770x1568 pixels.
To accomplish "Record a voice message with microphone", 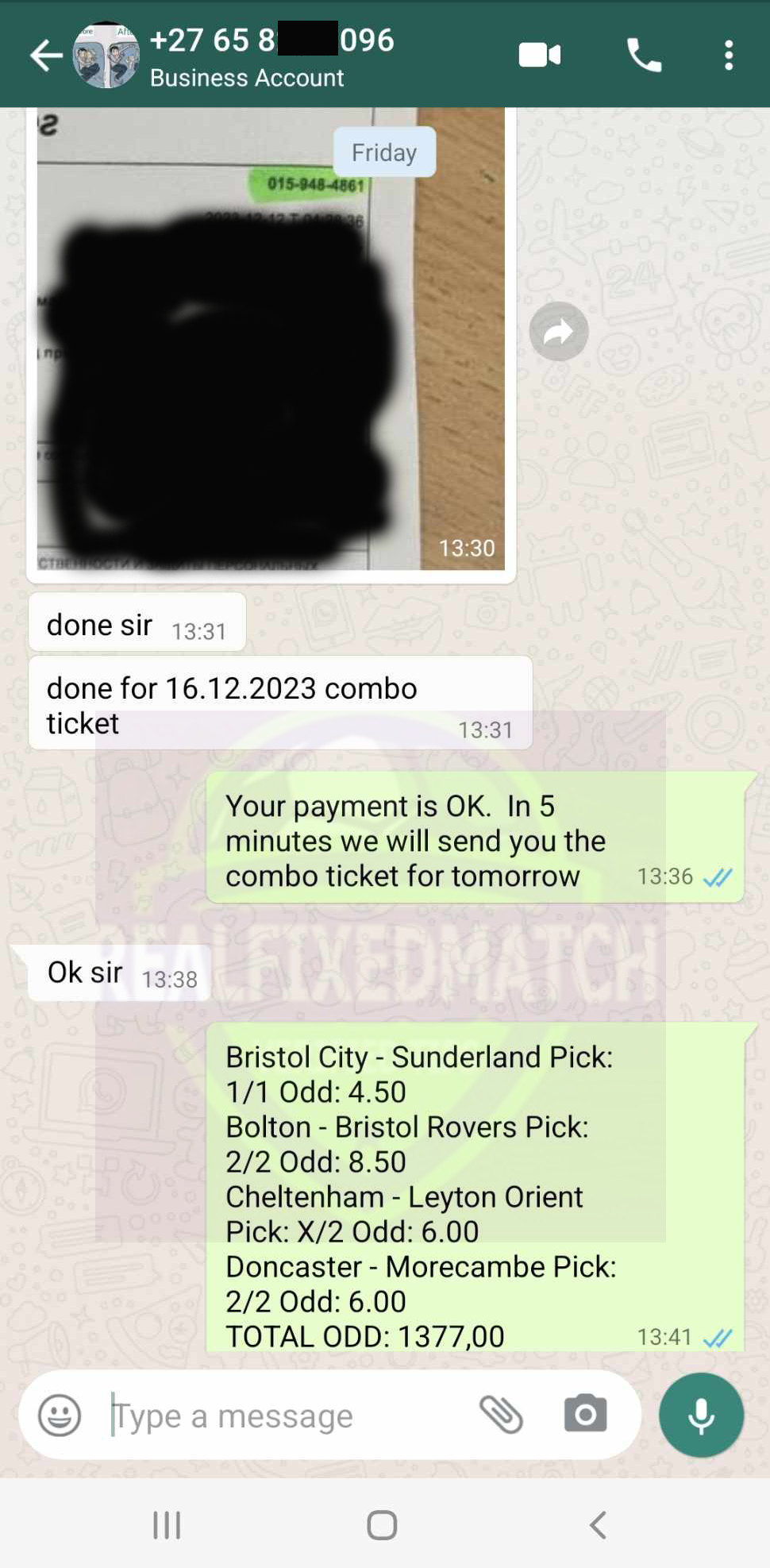I will tap(701, 1415).
